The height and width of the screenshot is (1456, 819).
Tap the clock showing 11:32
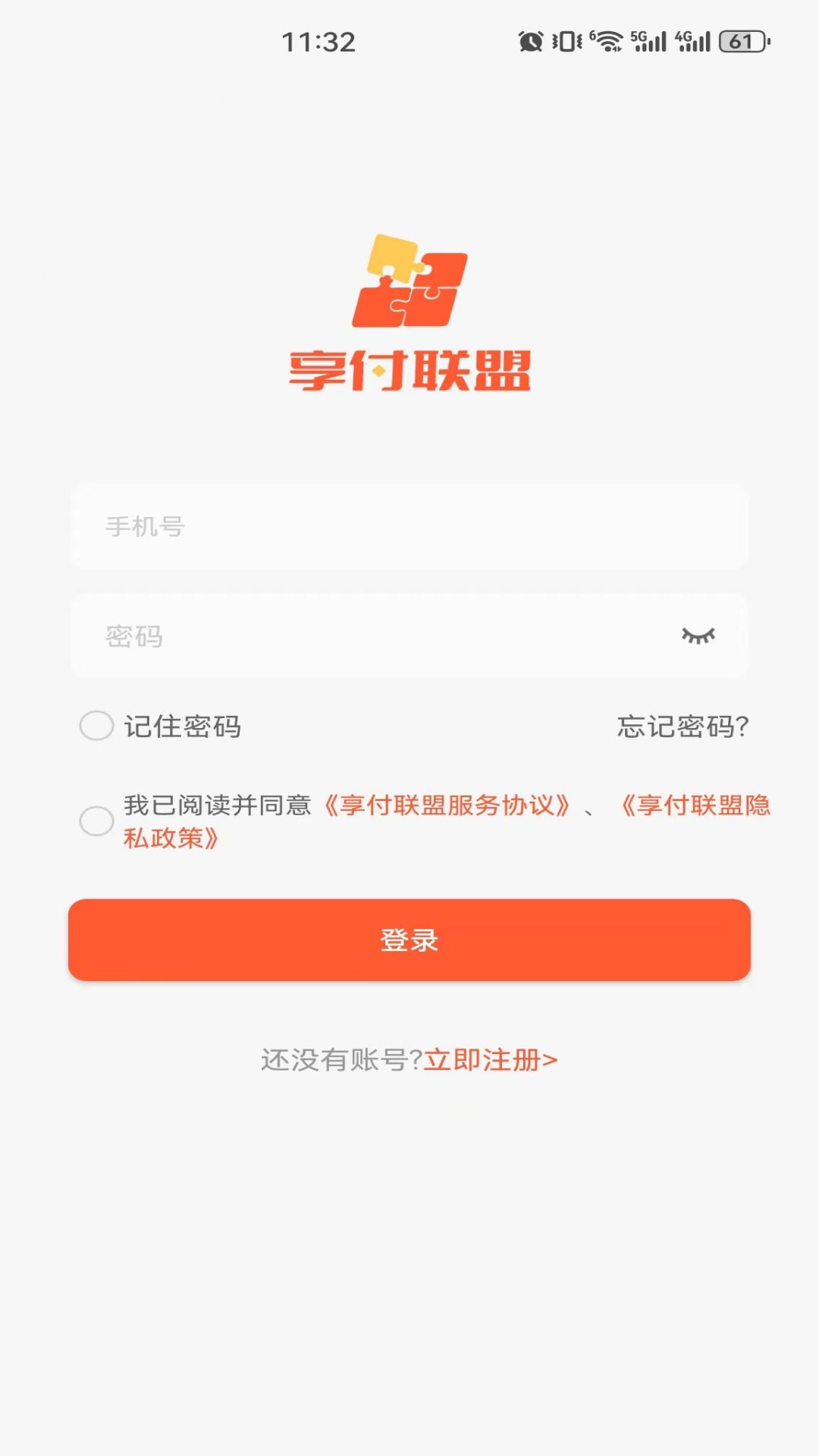click(x=318, y=42)
